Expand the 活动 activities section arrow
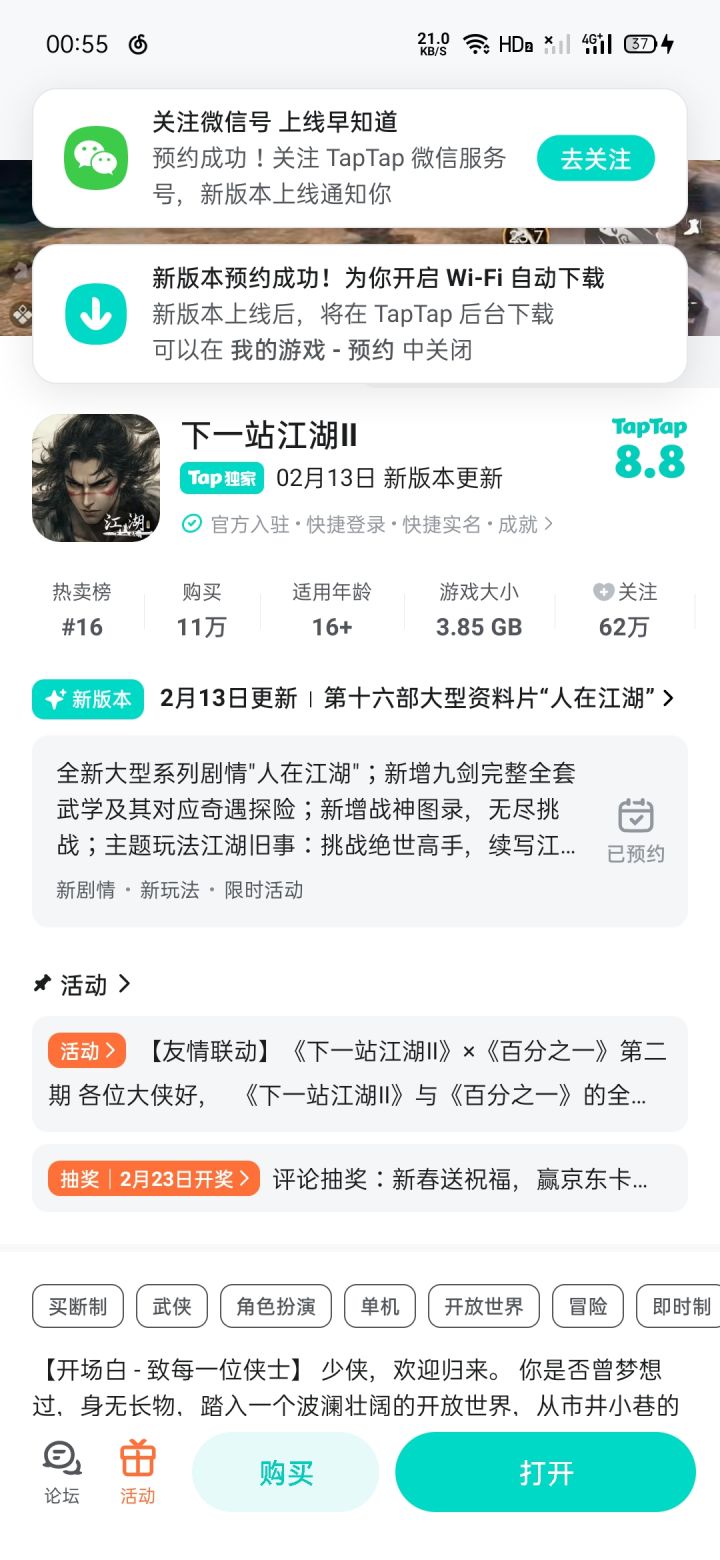 pos(124,985)
